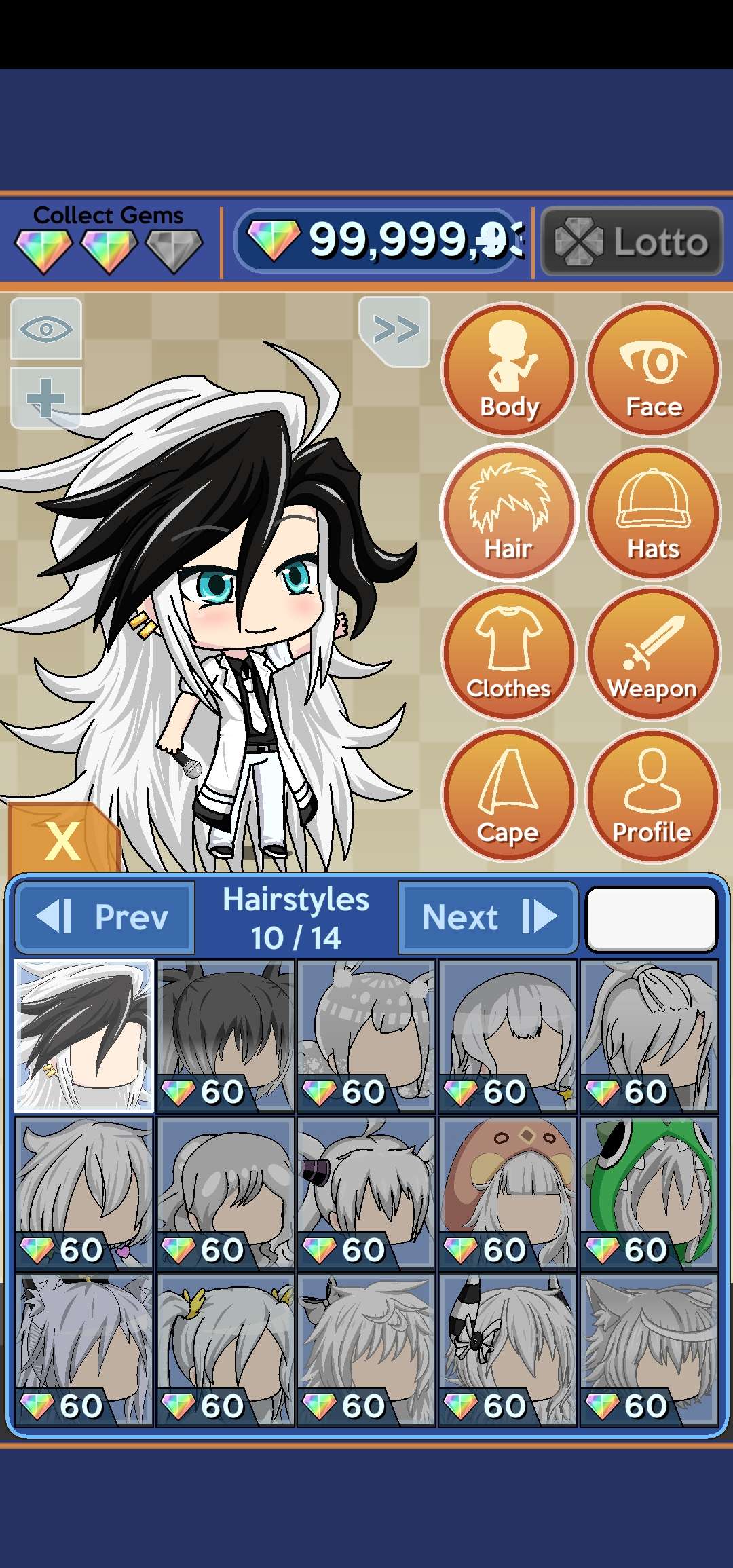This screenshot has height=1568, width=733.
Task: Tap the double arrow collapse button
Action: [395, 330]
